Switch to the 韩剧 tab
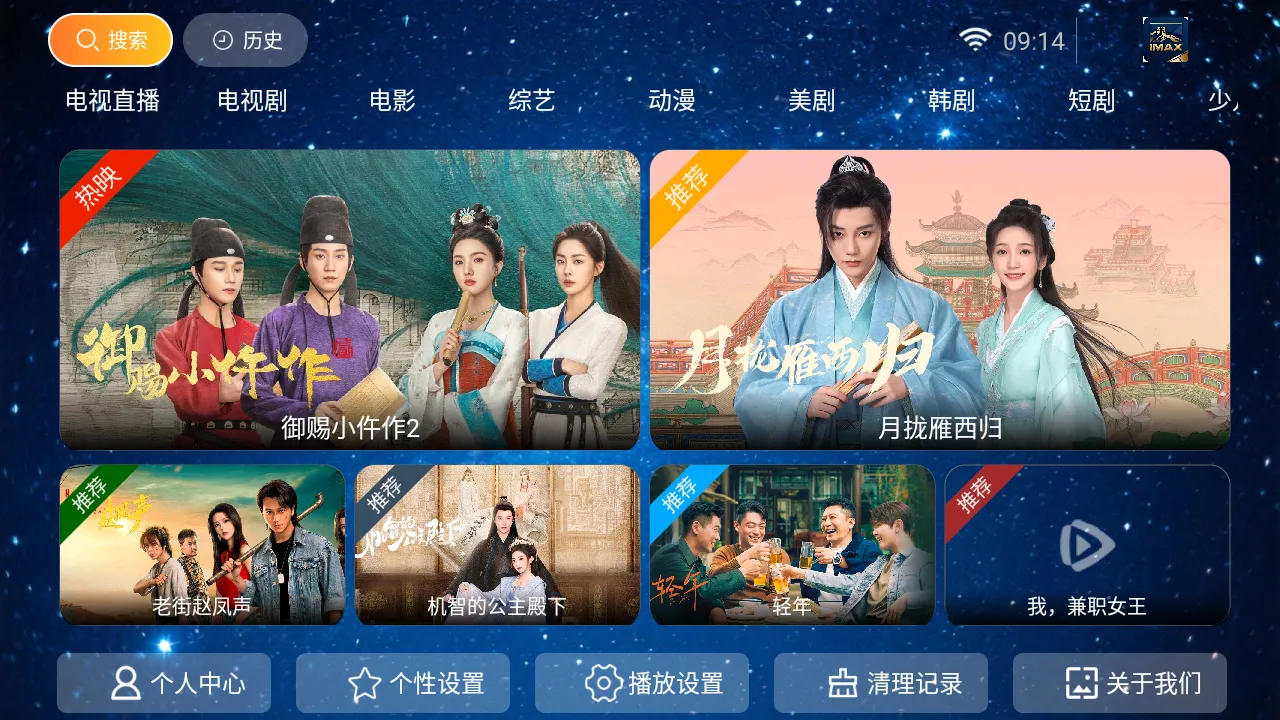1280x720 pixels. pyautogui.click(x=951, y=101)
